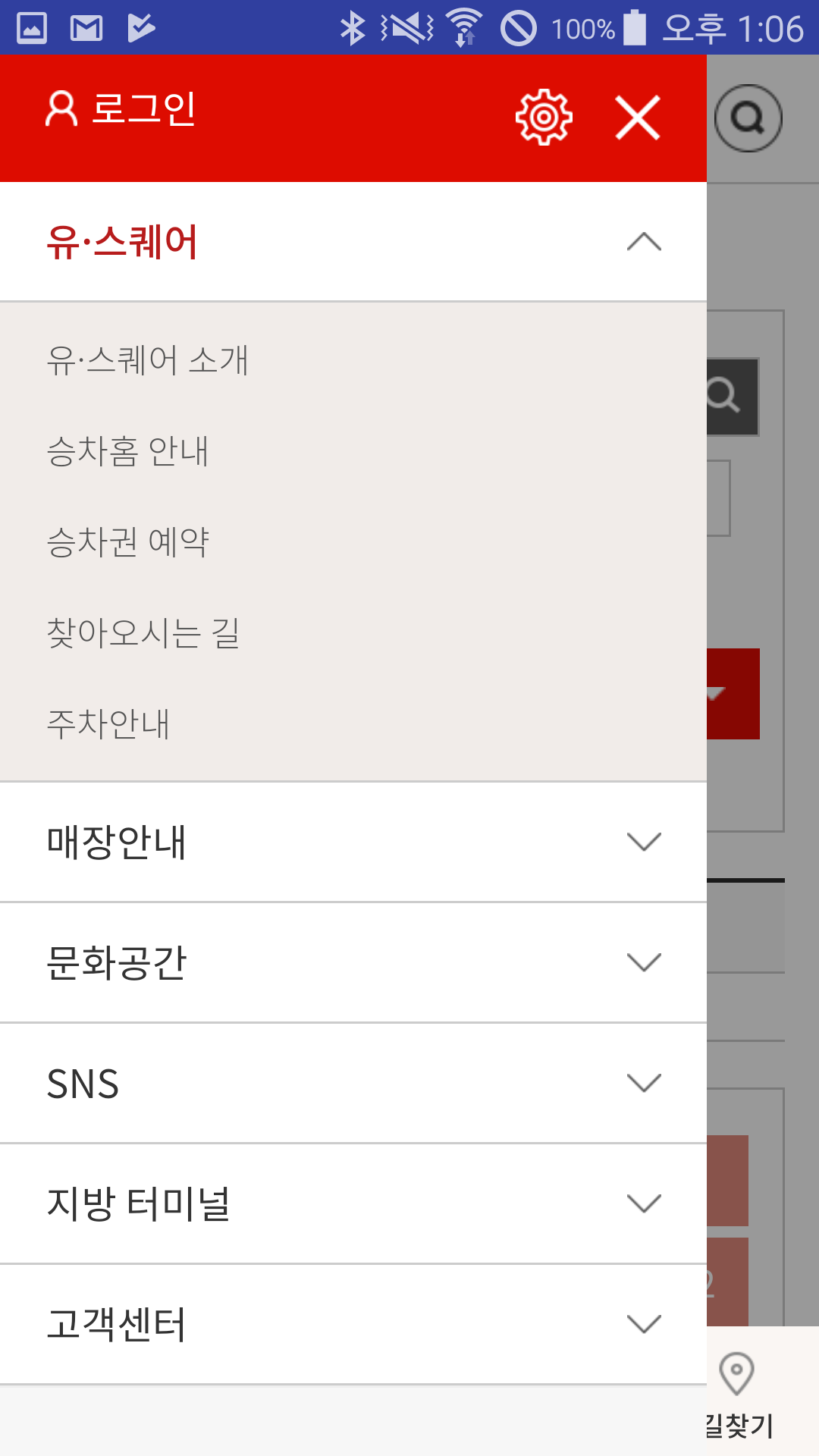Expand the 매장안내 section

(x=353, y=842)
